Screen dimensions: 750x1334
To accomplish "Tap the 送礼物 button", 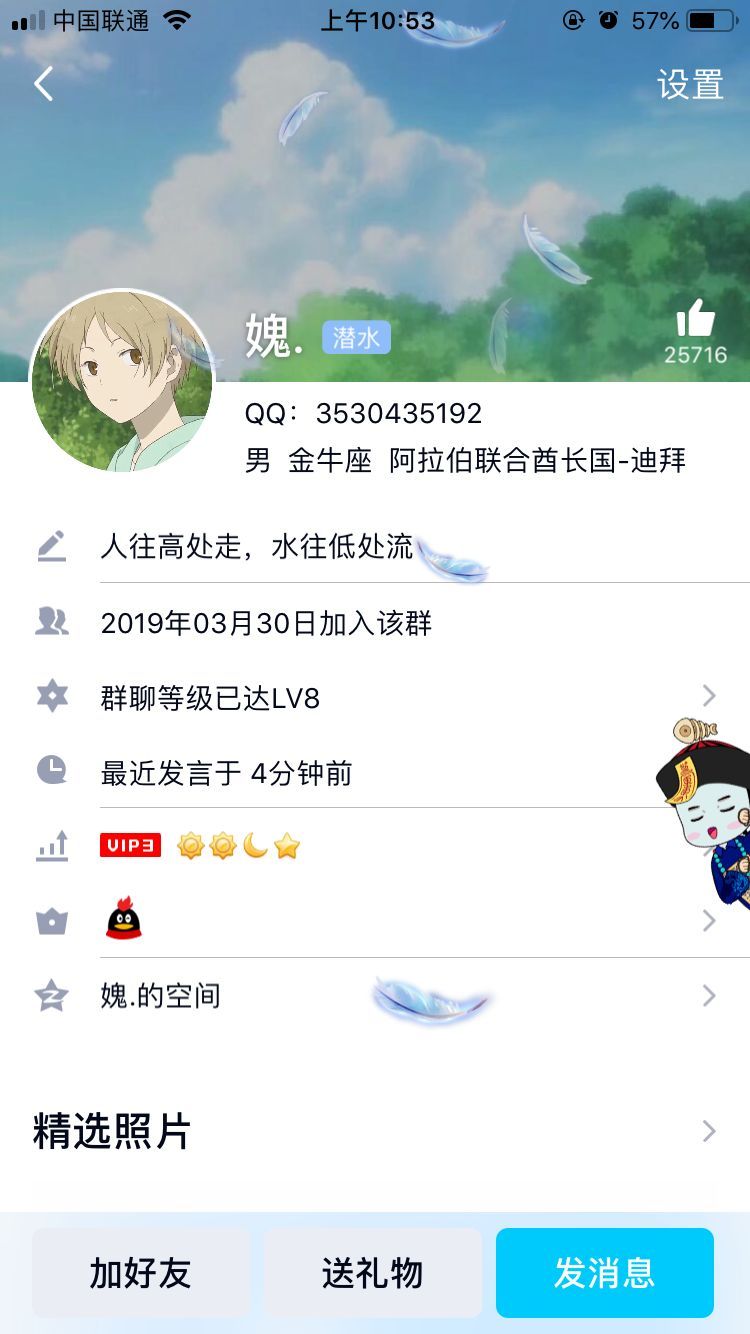I will pos(373,1273).
